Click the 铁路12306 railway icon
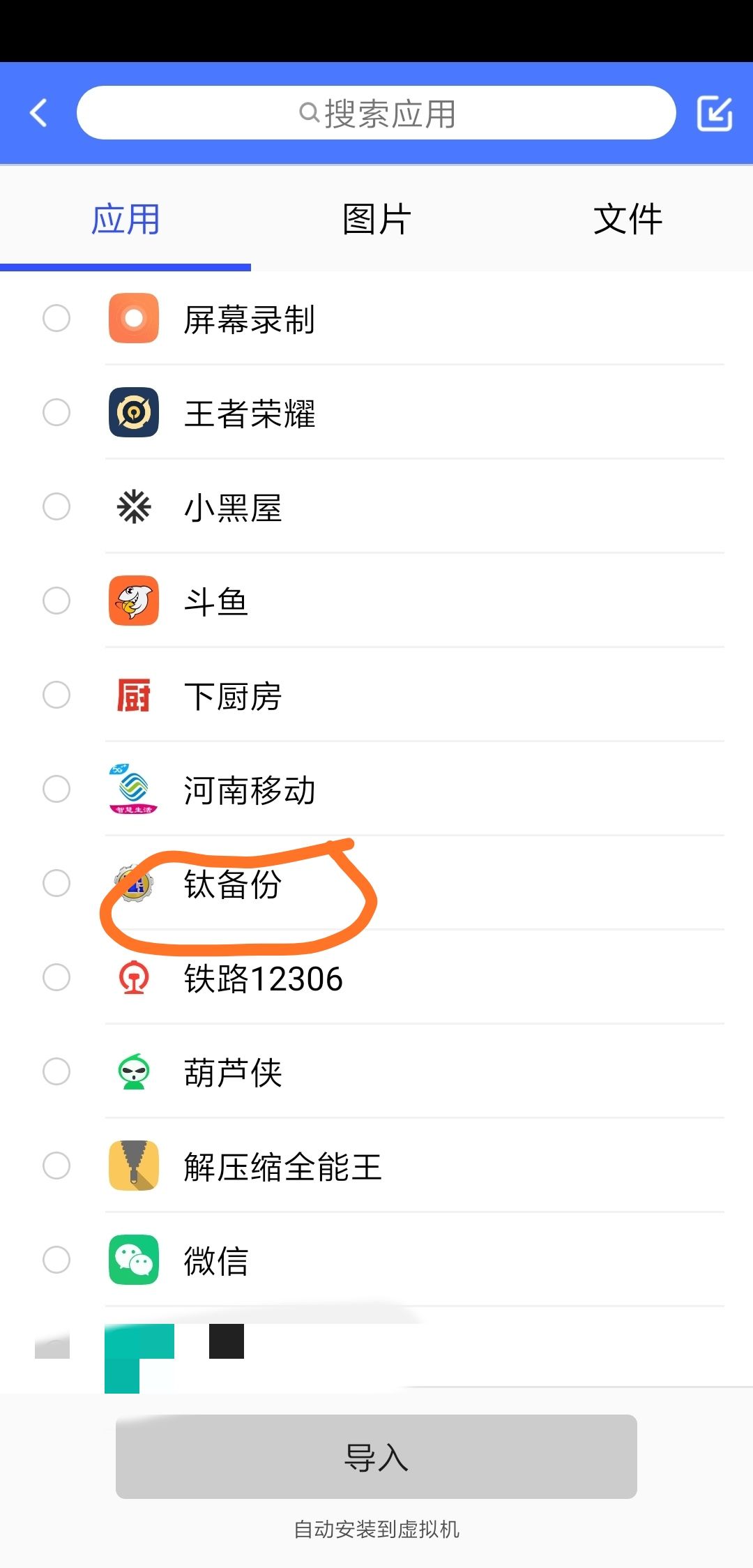This screenshot has width=753, height=1568. (x=134, y=978)
